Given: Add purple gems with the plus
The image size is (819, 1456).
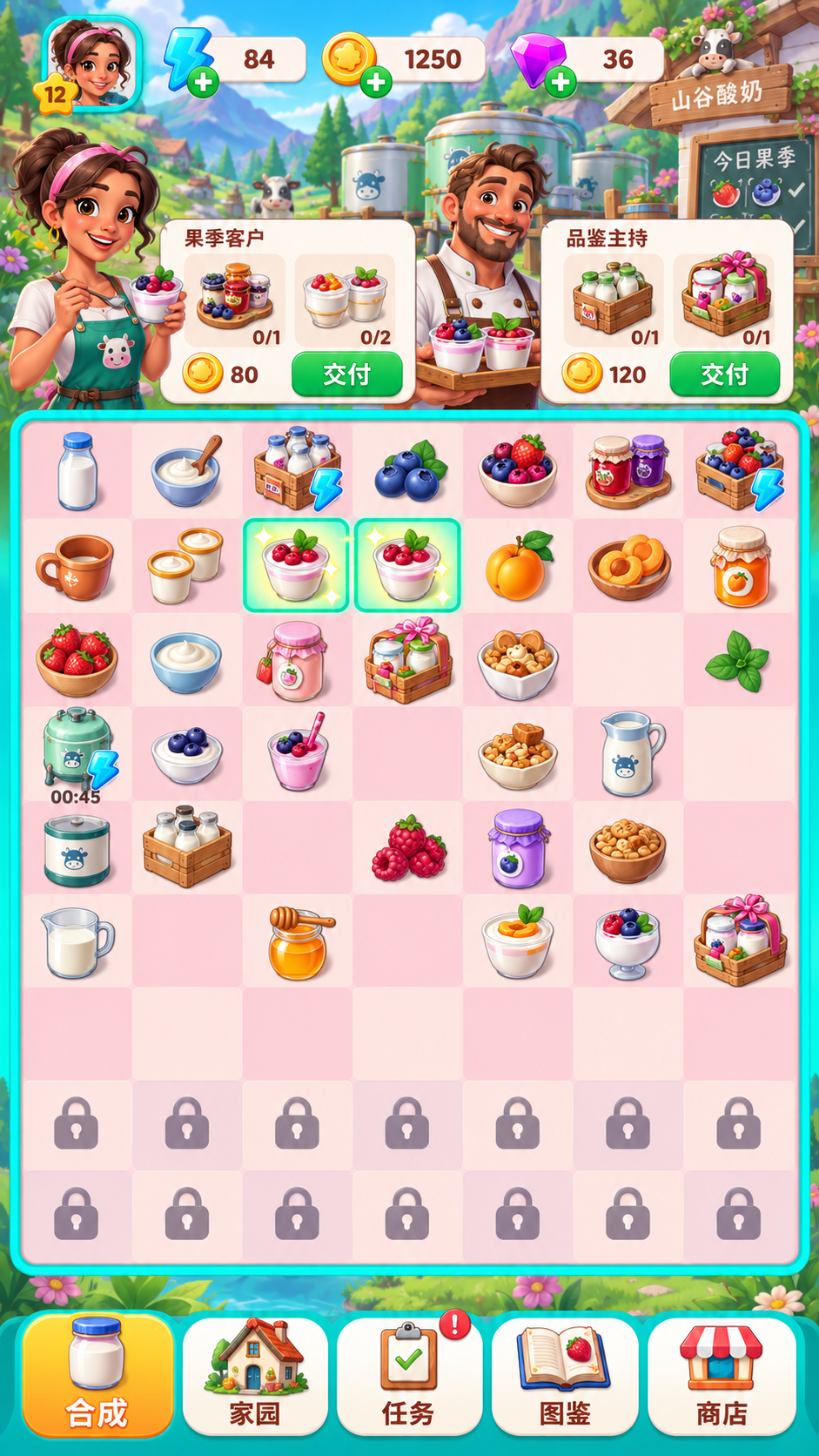Looking at the screenshot, I should click(x=561, y=84).
